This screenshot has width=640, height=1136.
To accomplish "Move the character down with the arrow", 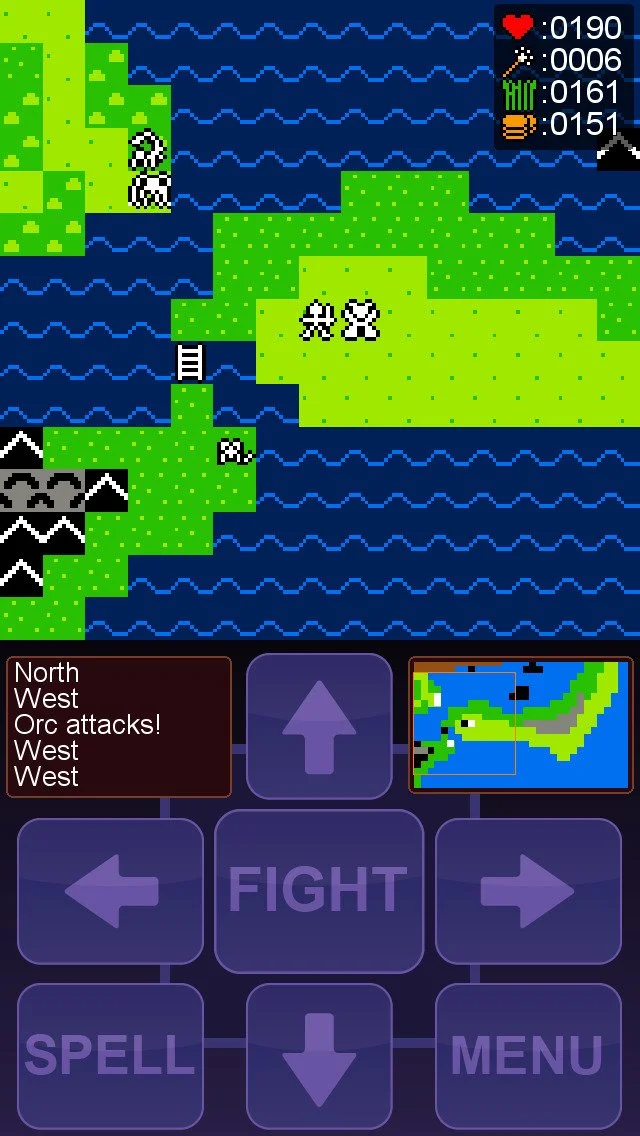I will pyautogui.click(x=319, y=1056).
